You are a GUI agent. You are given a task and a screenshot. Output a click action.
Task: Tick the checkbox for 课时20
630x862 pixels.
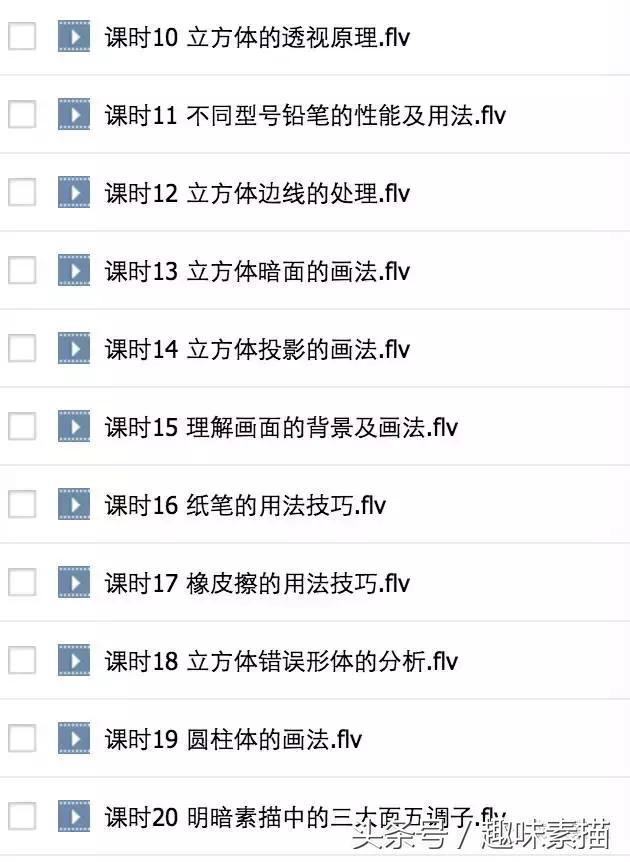click(22, 817)
